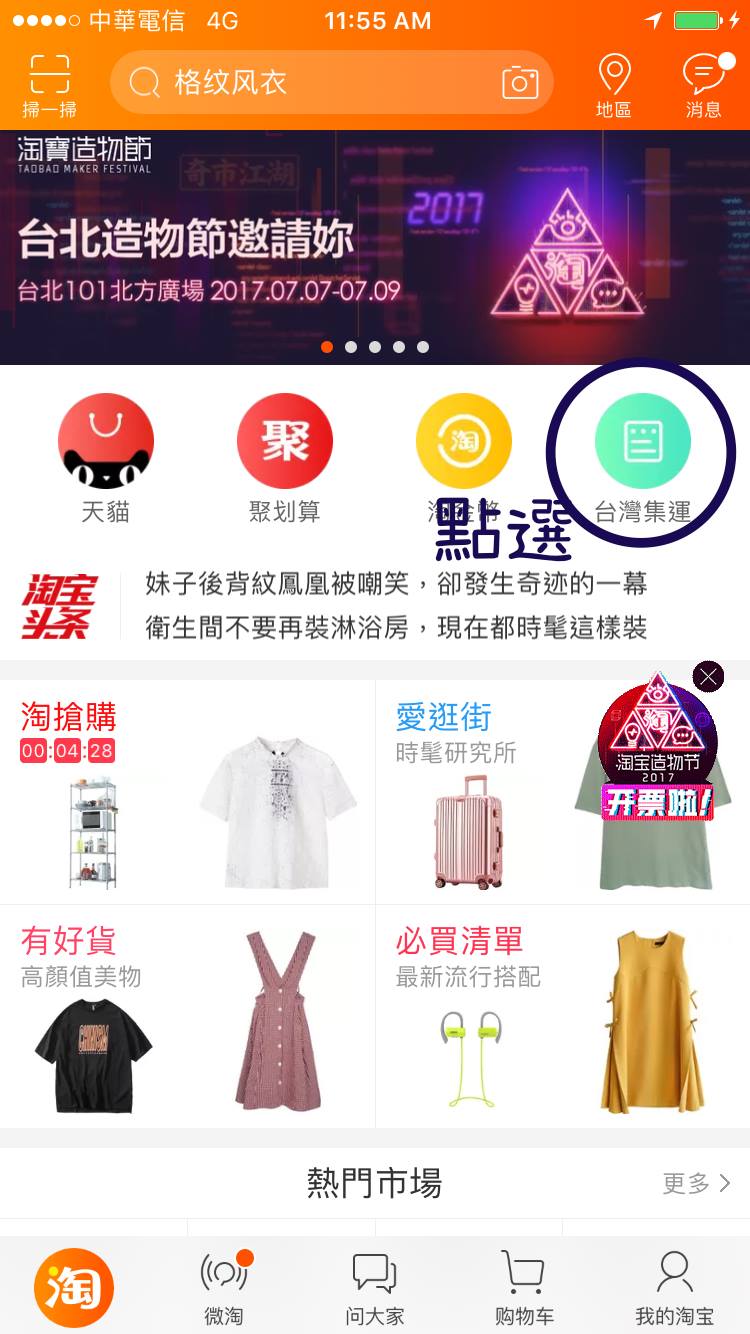Open the 地區 region selector
Viewport: 750px width, 1334px height.
(613, 86)
